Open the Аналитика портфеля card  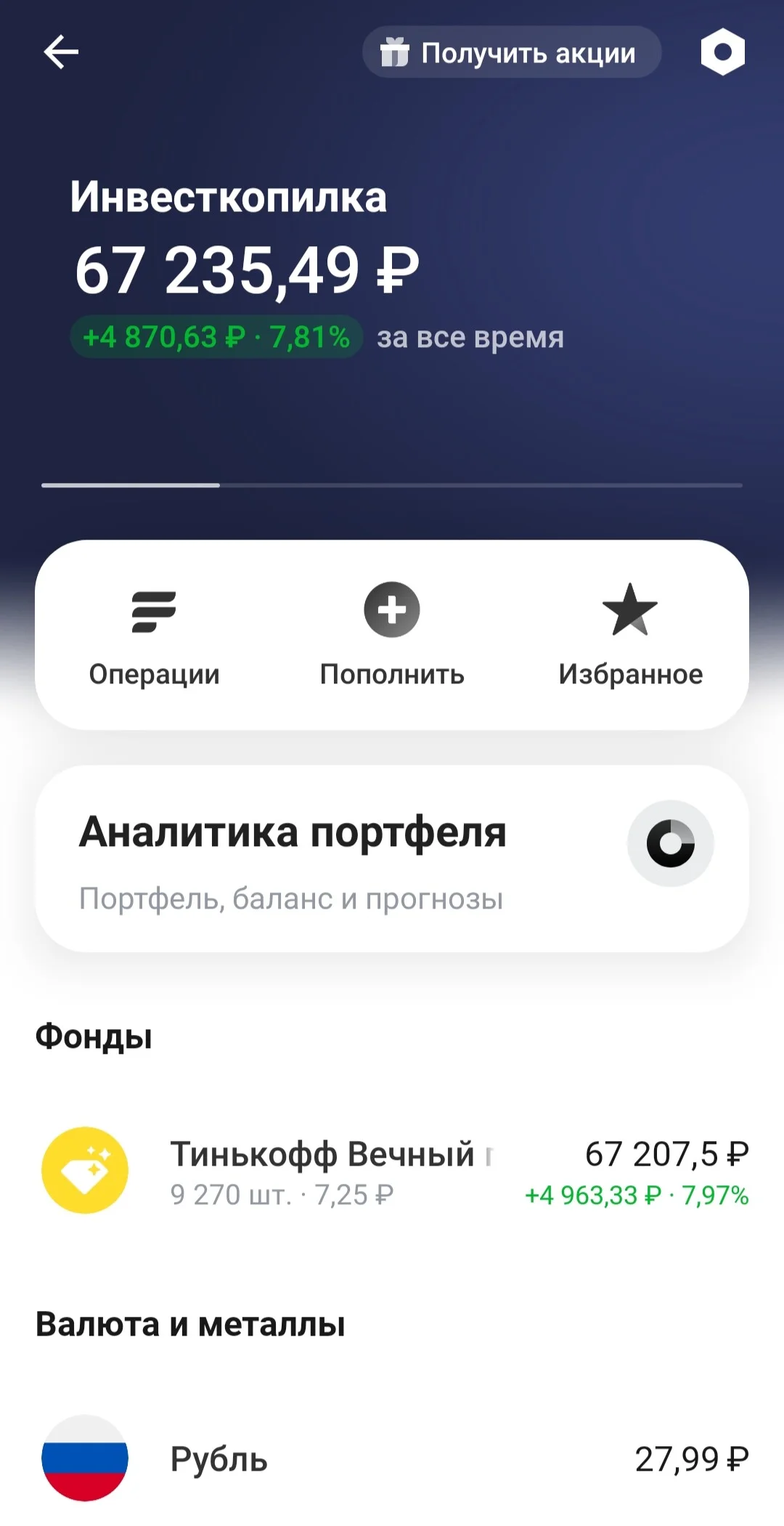(x=392, y=859)
